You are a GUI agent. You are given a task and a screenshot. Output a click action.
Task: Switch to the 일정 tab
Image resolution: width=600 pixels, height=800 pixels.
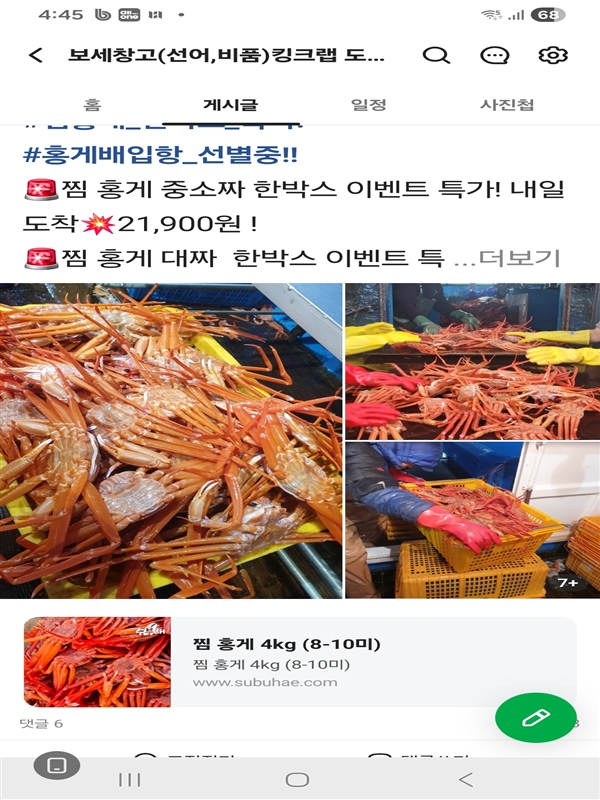[368, 104]
